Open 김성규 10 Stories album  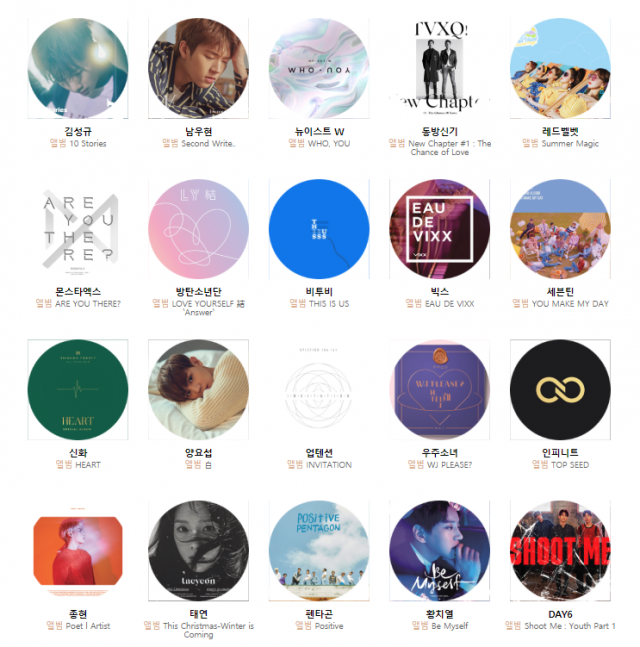pyautogui.click(x=77, y=68)
